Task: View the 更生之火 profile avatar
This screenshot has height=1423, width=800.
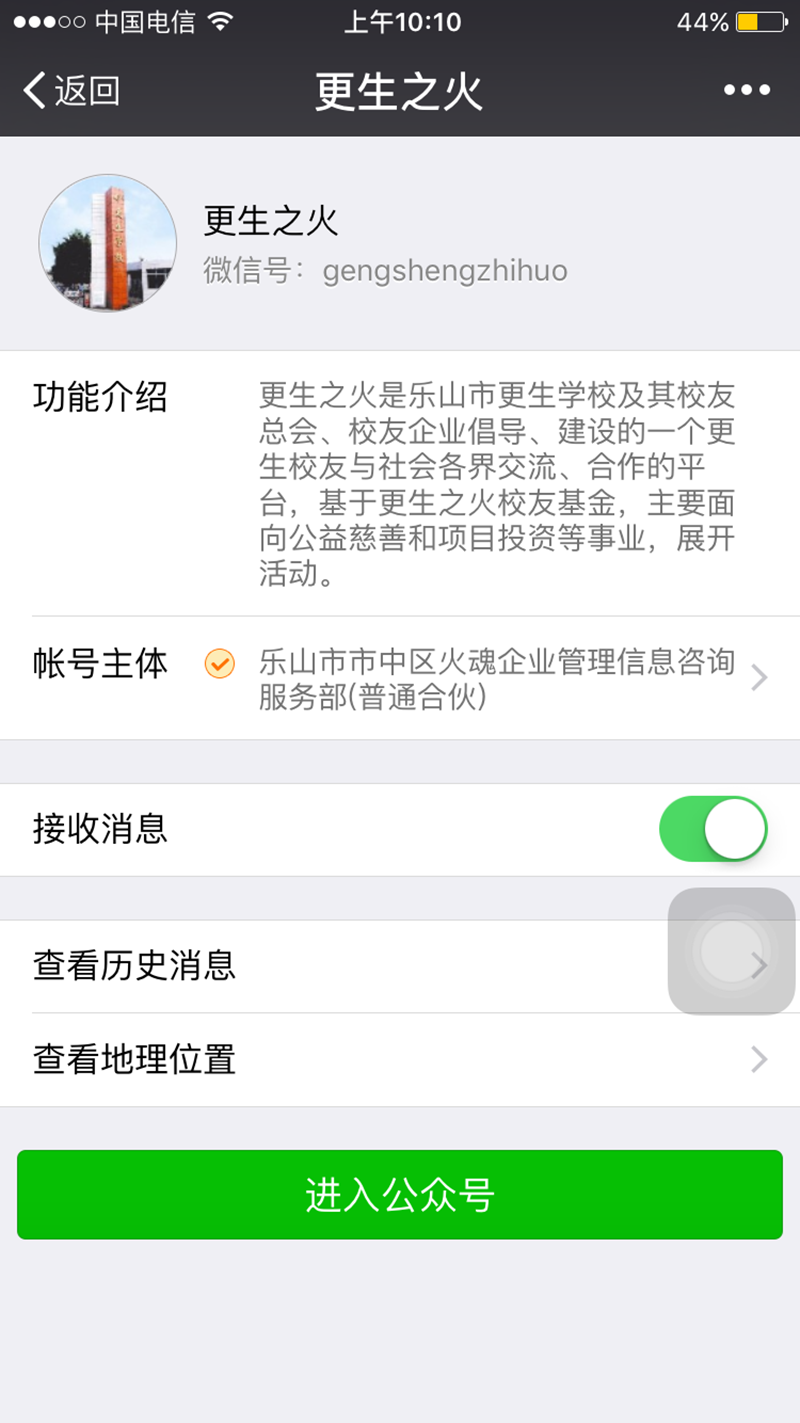Action: point(108,243)
